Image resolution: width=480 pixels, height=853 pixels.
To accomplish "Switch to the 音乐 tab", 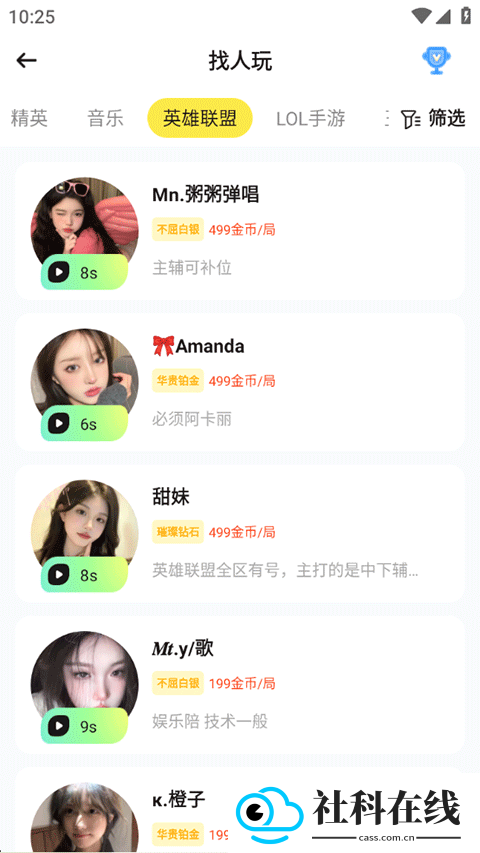I will tap(106, 118).
